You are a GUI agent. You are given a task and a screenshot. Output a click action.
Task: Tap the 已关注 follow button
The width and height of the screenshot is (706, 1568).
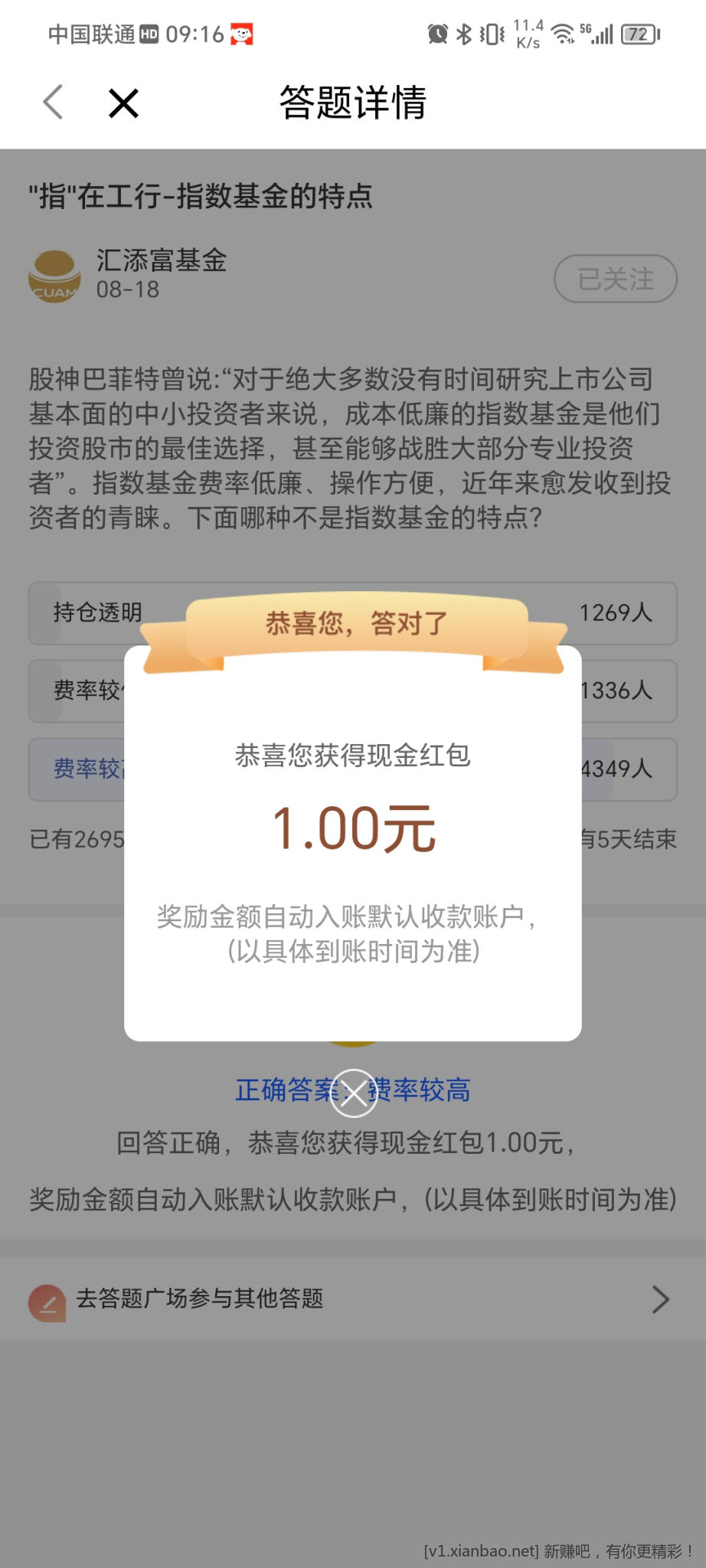pyautogui.click(x=615, y=279)
